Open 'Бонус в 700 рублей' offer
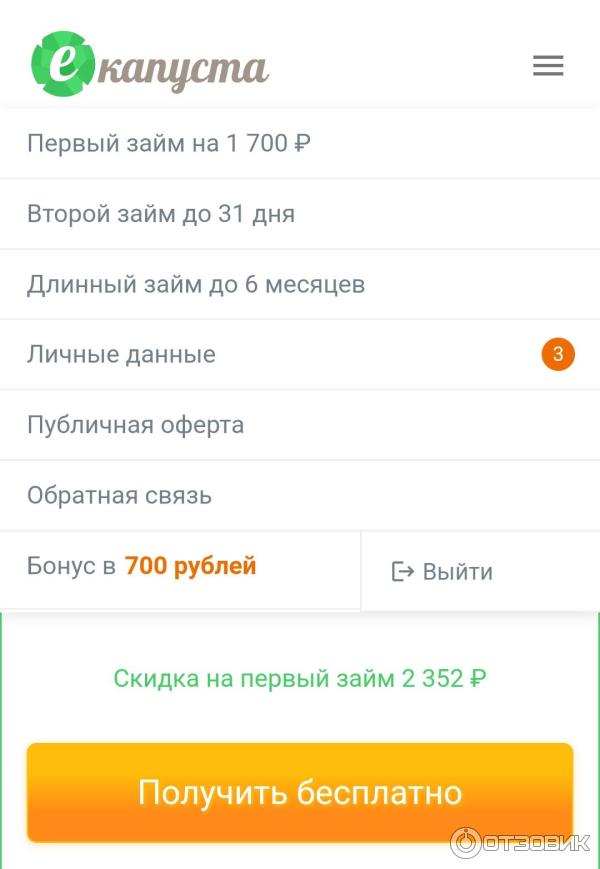Viewport: 600px width, 869px height. point(142,566)
